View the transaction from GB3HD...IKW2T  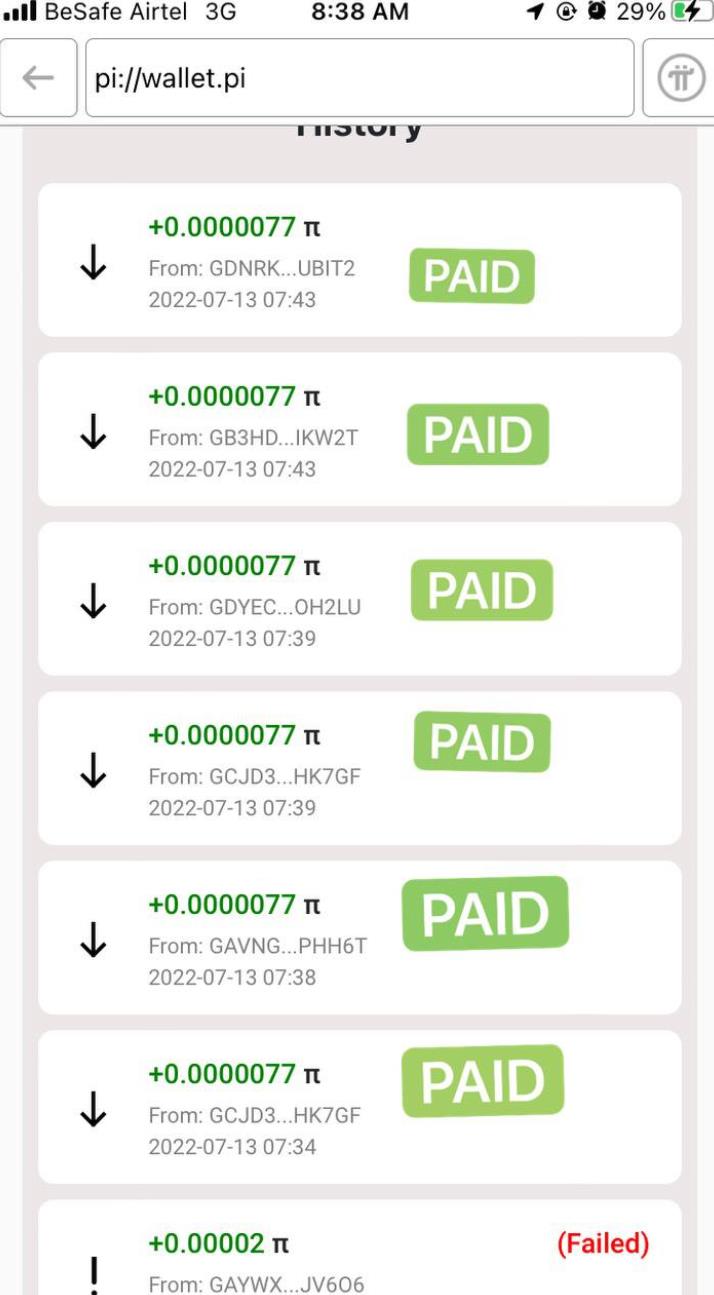pyautogui.click(x=360, y=429)
